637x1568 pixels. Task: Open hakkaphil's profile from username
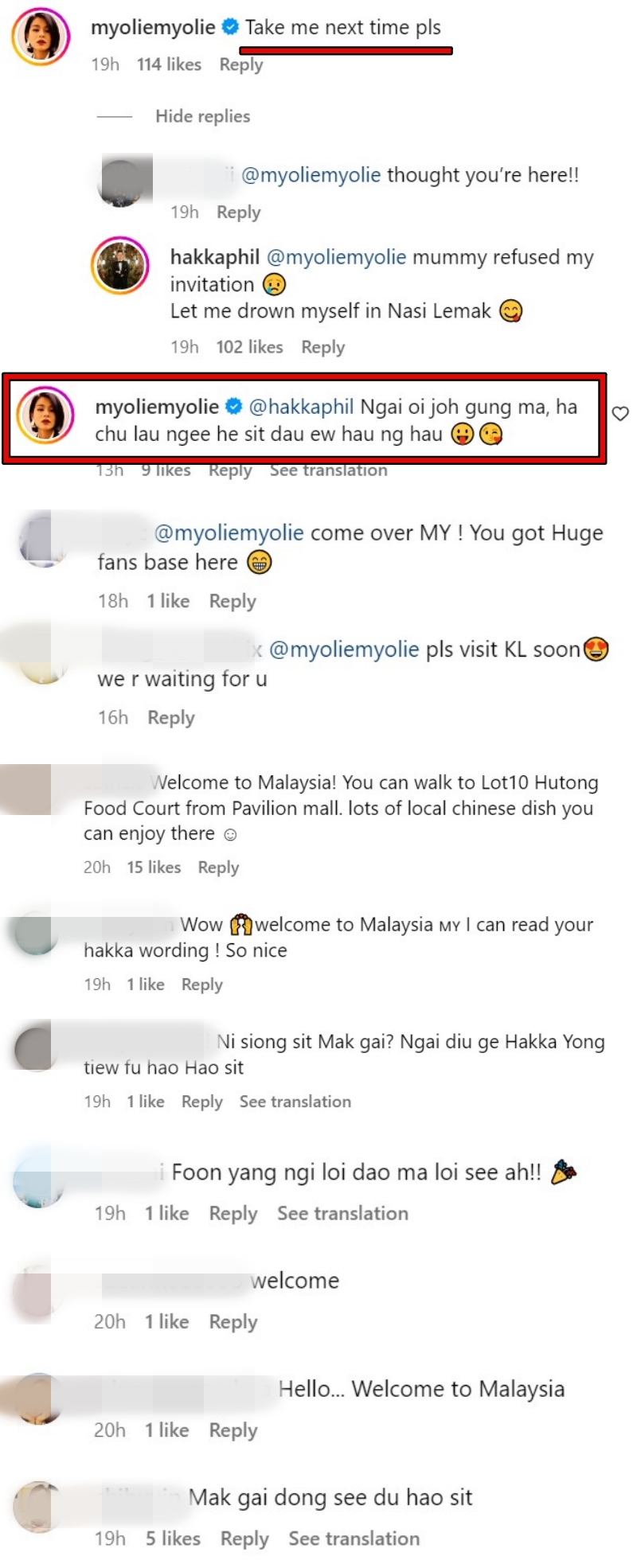pyautogui.click(x=214, y=257)
